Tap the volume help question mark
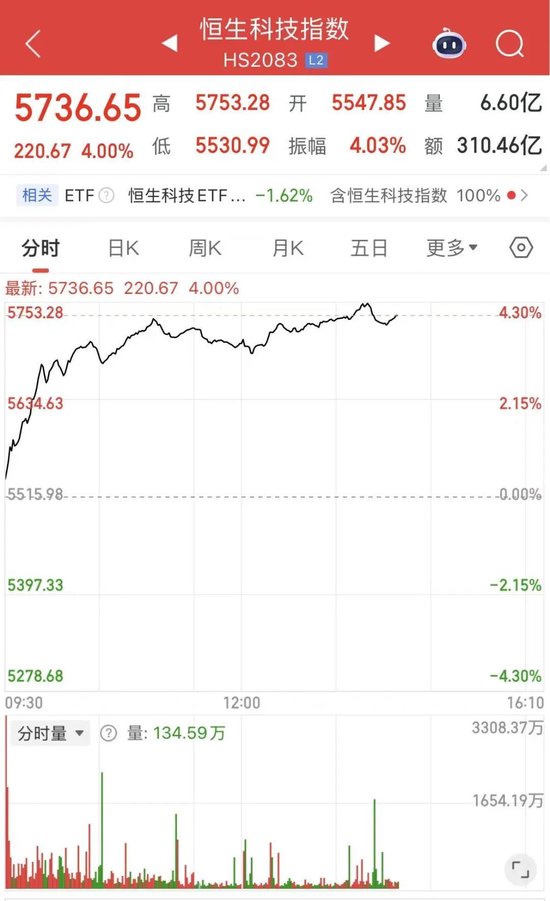 pos(109,733)
